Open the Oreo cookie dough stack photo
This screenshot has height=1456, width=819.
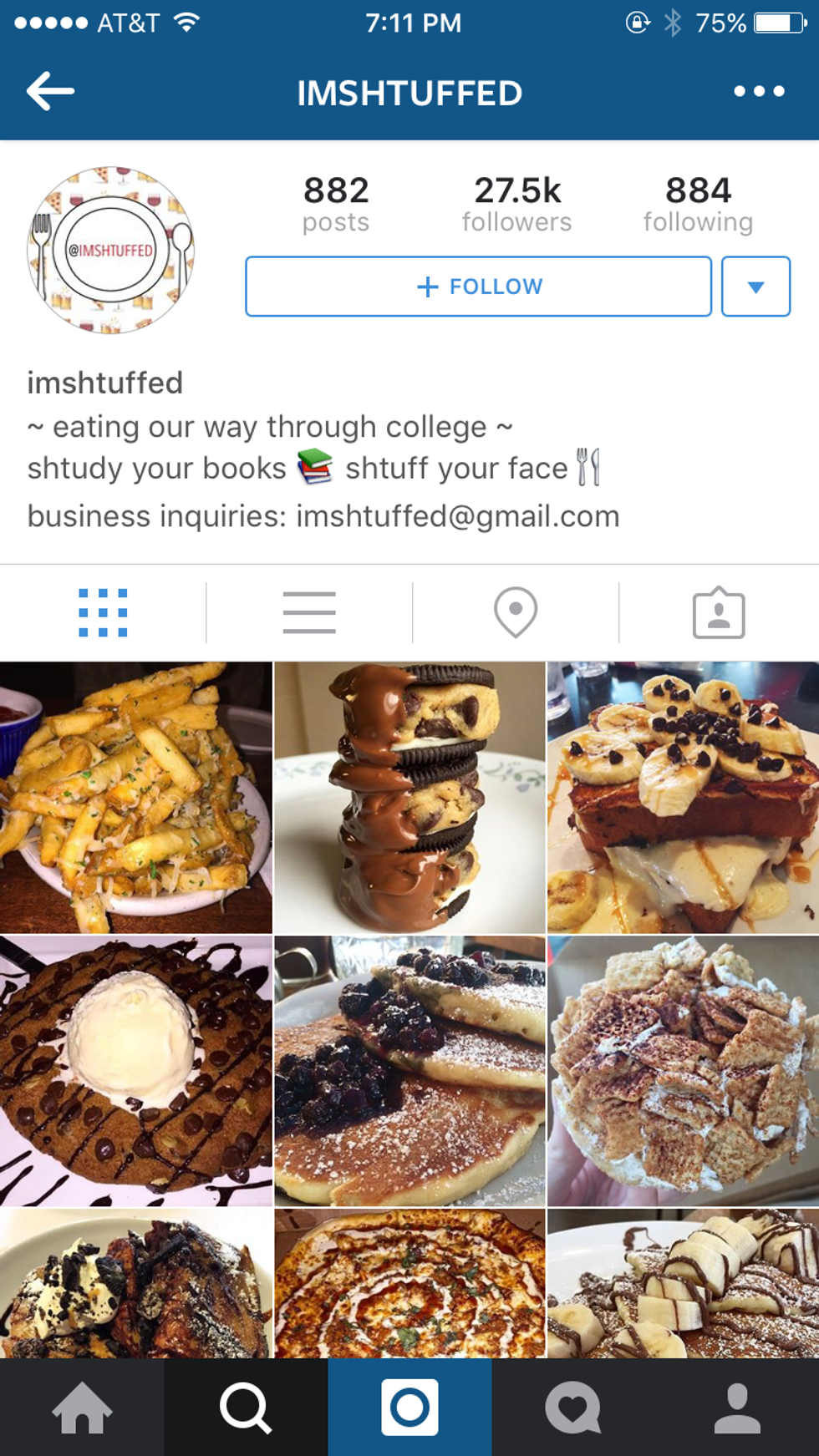tap(409, 797)
